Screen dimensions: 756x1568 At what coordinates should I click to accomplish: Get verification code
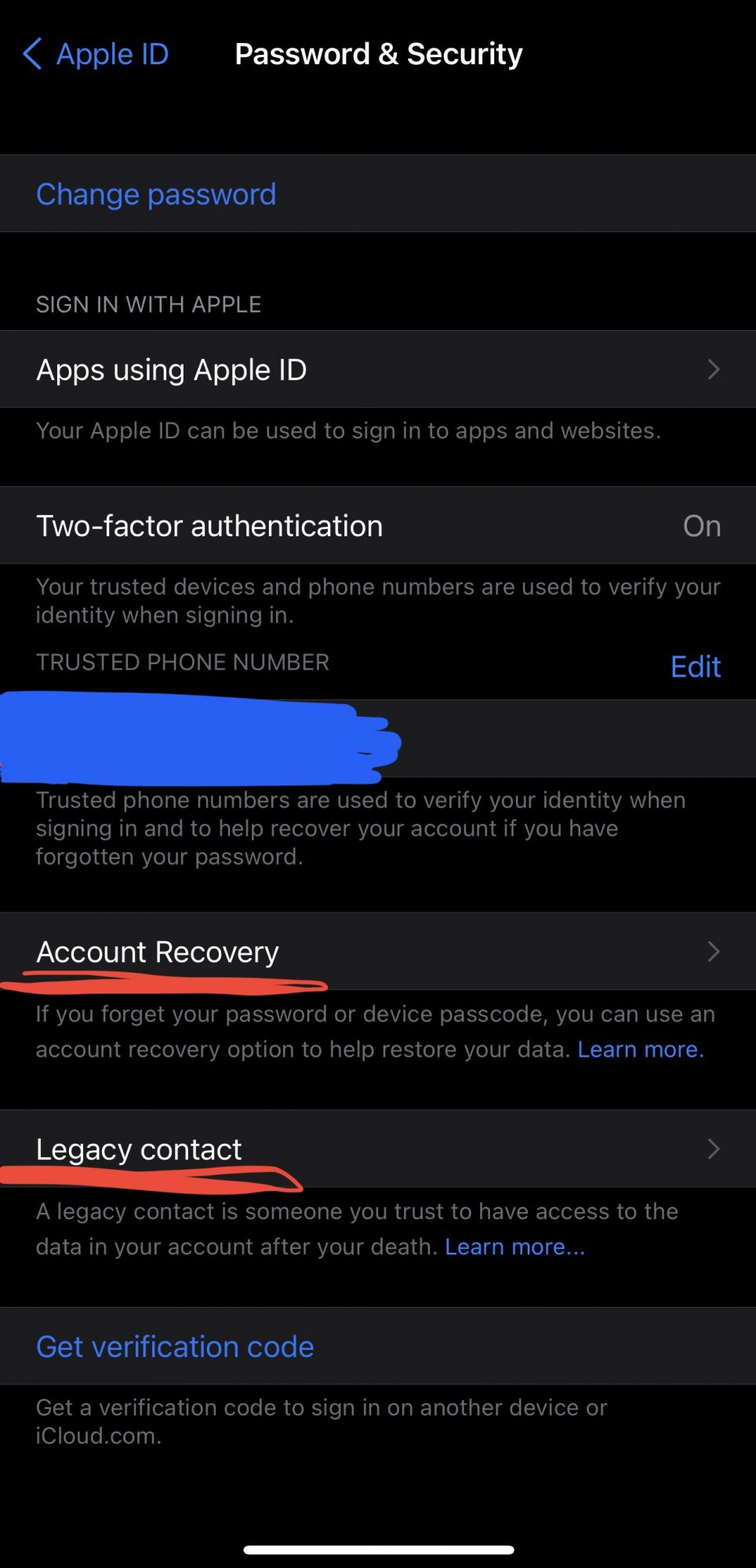(x=175, y=1346)
